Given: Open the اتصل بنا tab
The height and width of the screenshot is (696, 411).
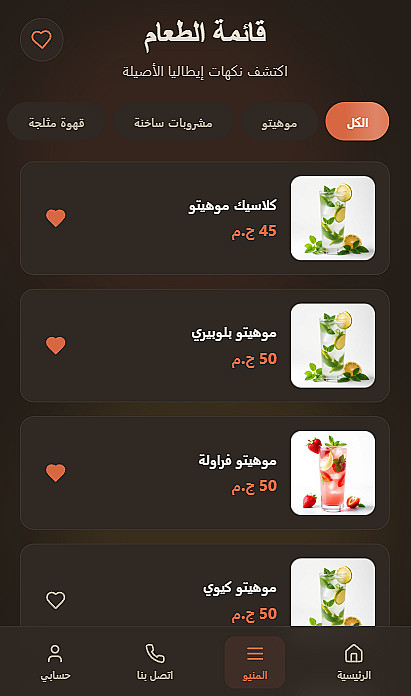Looking at the screenshot, I should click(155, 662).
